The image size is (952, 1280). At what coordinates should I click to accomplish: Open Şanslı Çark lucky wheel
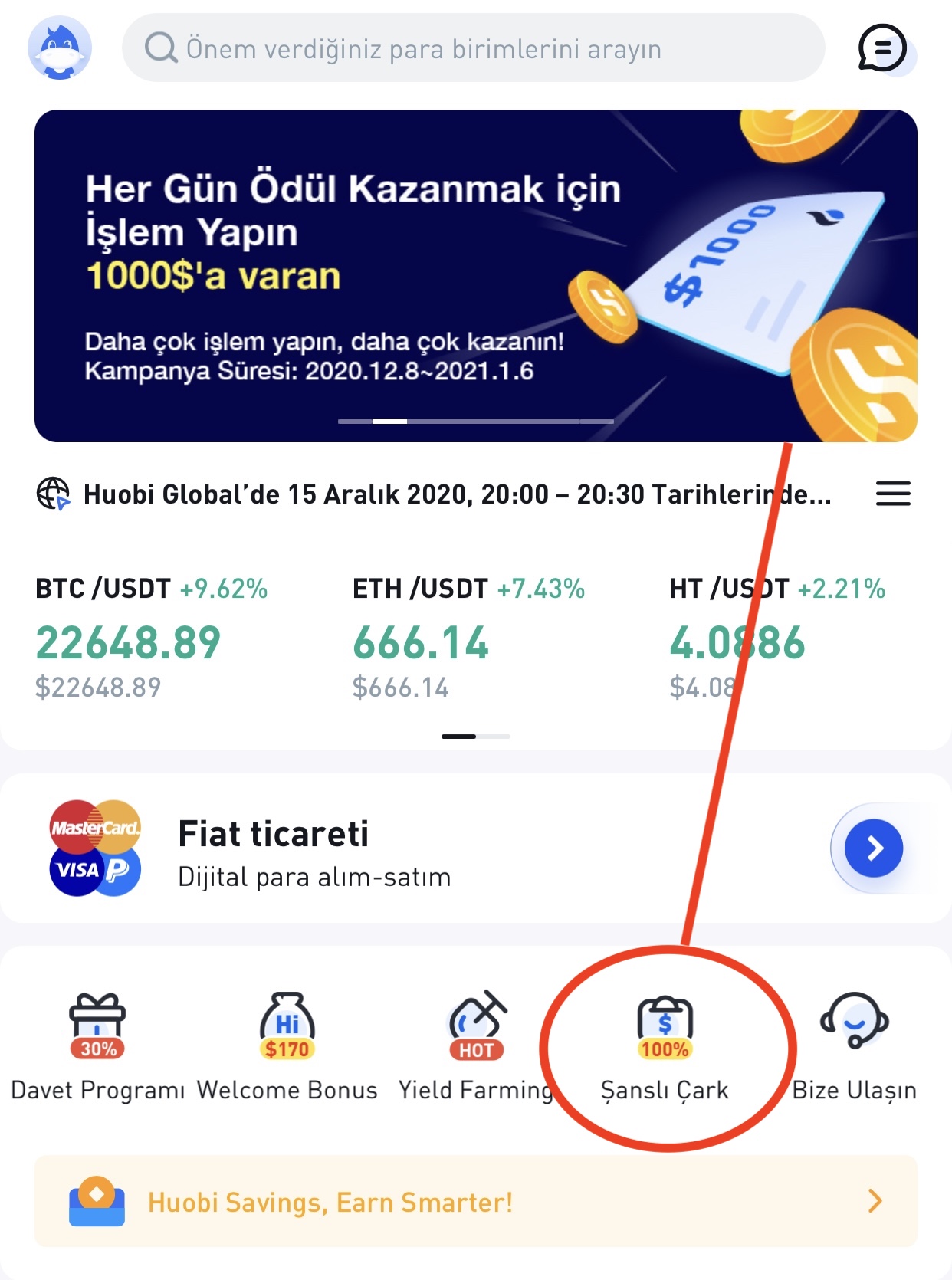[x=665, y=1046]
